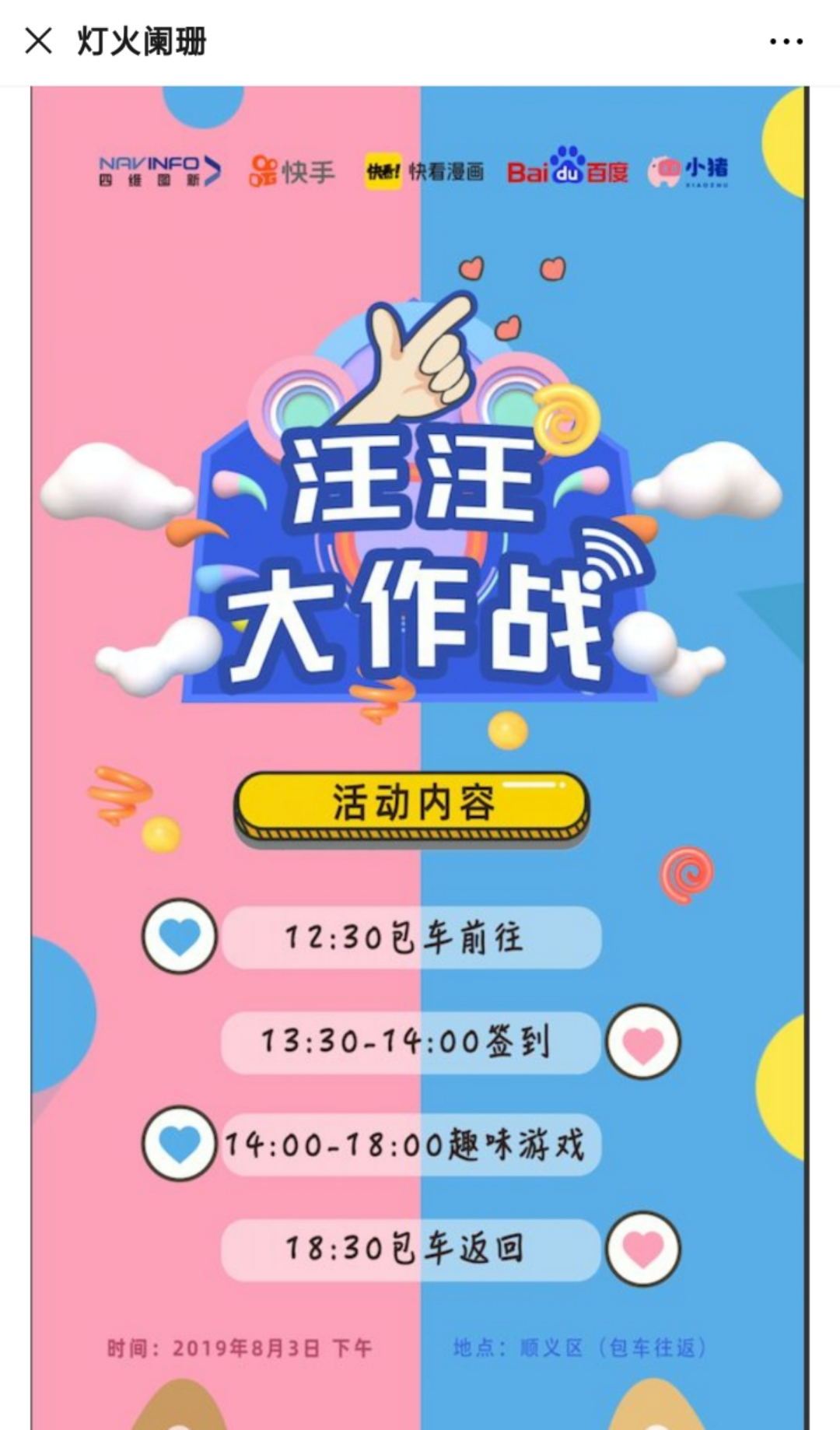This screenshot has height=1430, width=840.
Task: Open the 汪汪大作战 event poster image
Action: tap(420, 758)
